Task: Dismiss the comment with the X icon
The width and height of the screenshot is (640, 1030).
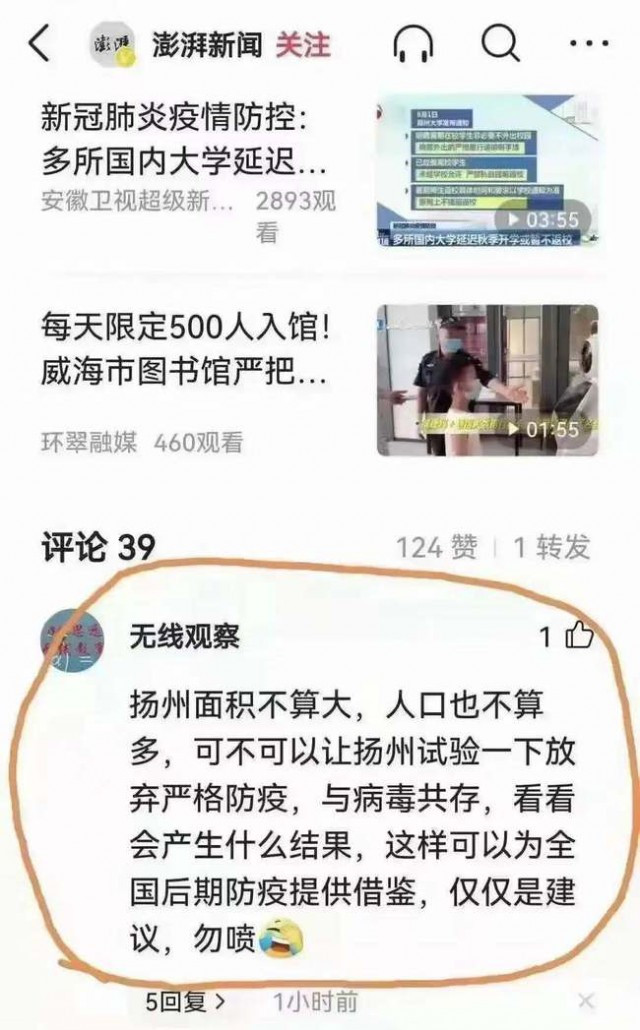Action: point(586,1000)
